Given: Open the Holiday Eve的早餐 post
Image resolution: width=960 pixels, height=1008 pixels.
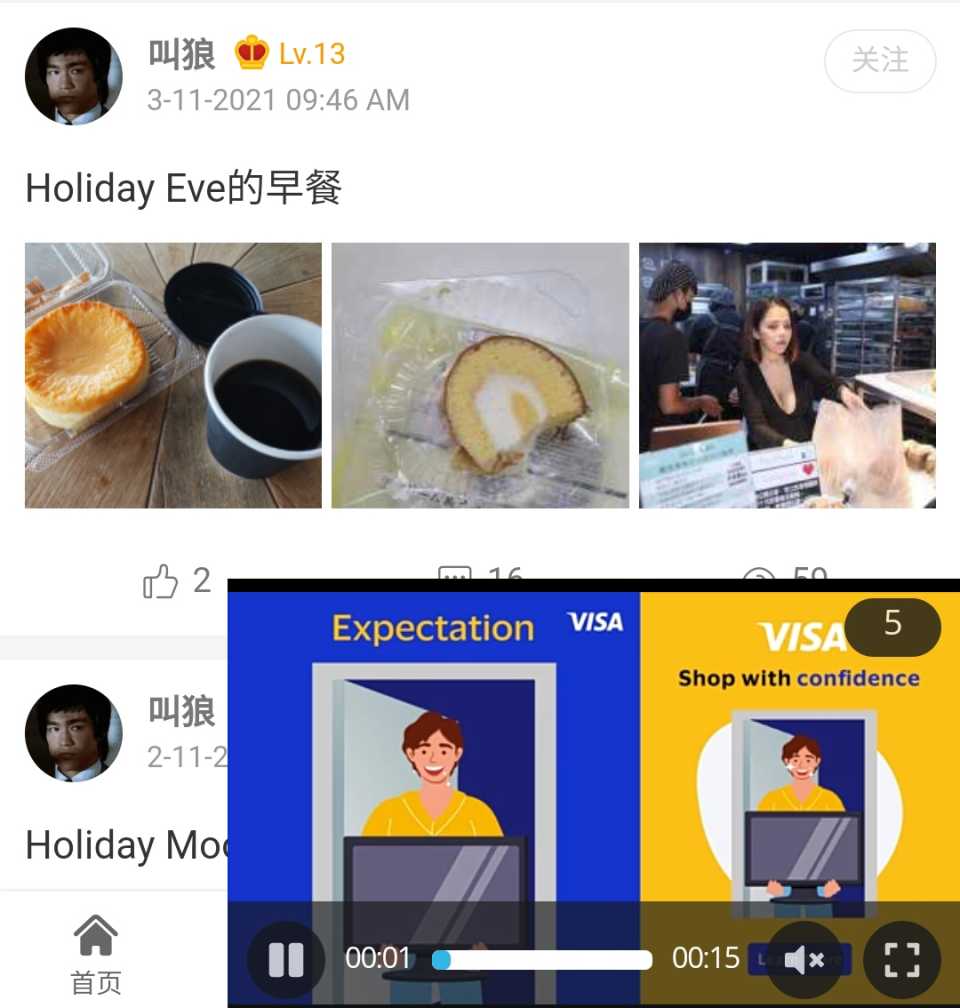Looking at the screenshot, I should click(x=184, y=188).
